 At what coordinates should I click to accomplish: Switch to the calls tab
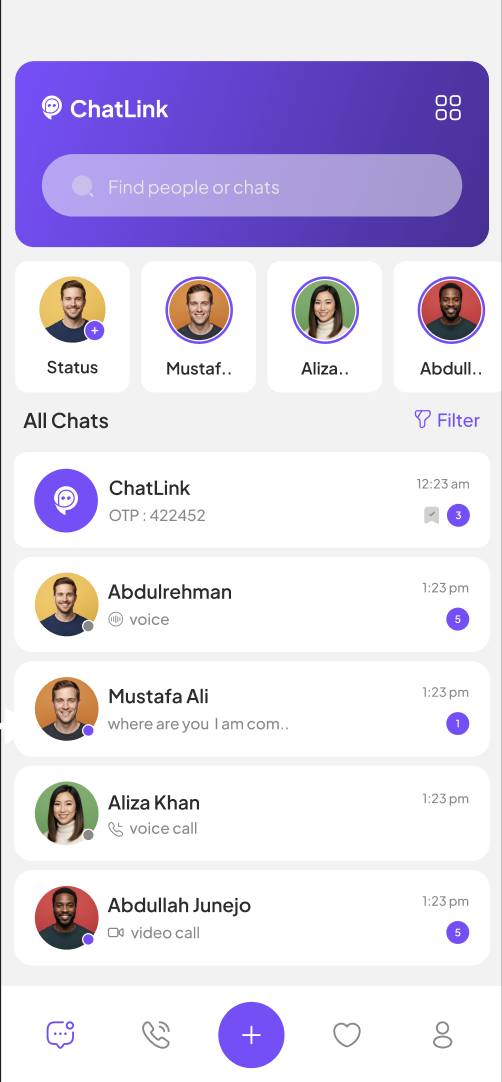click(156, 1035)
